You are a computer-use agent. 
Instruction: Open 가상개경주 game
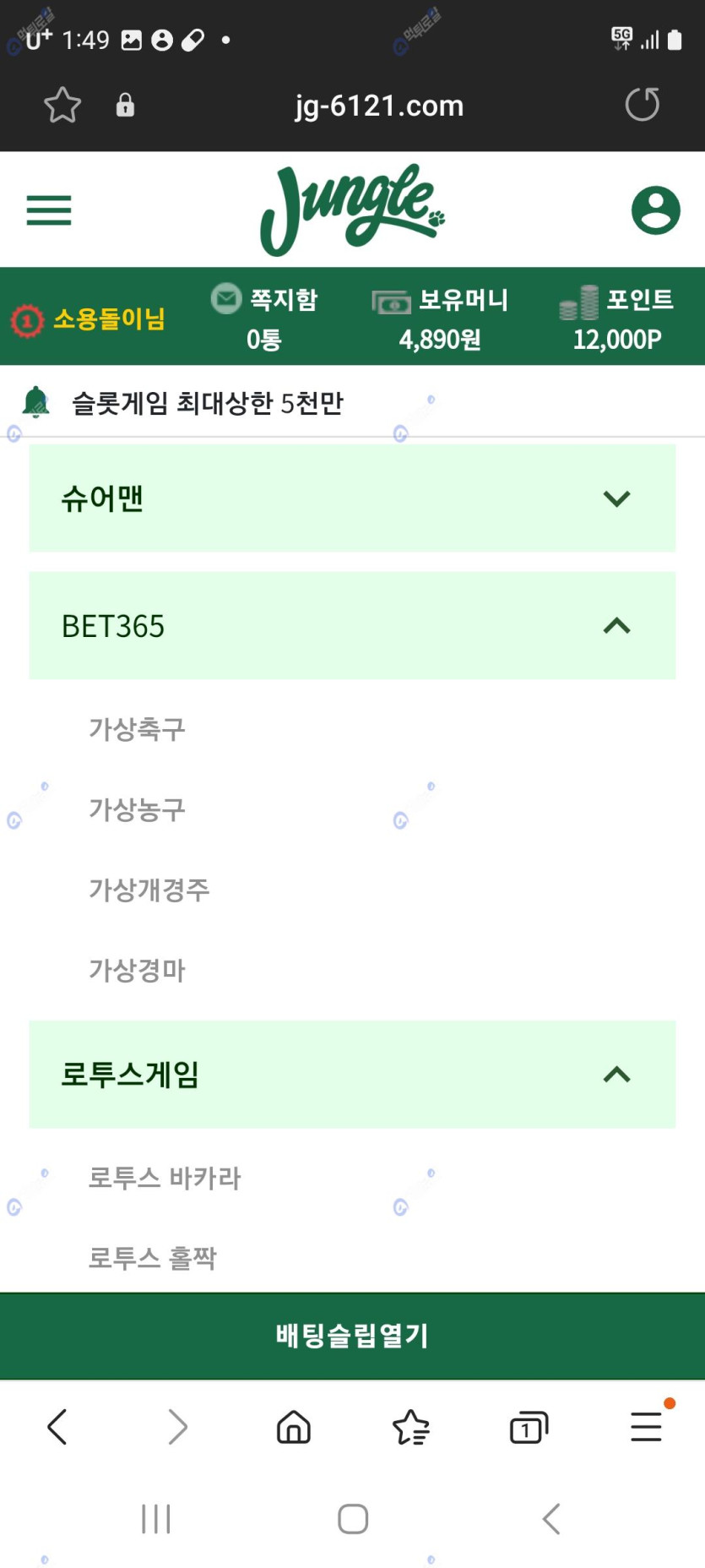point(149,889)
